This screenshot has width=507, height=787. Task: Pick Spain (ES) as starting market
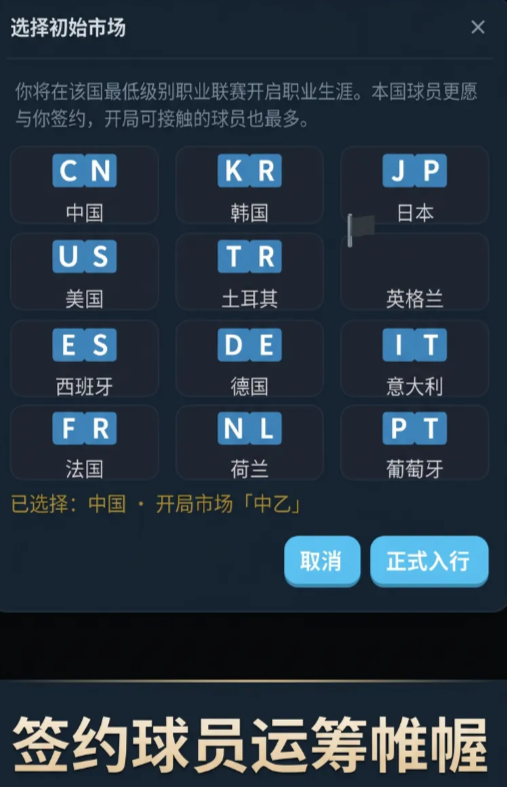(x=84, y=358)
